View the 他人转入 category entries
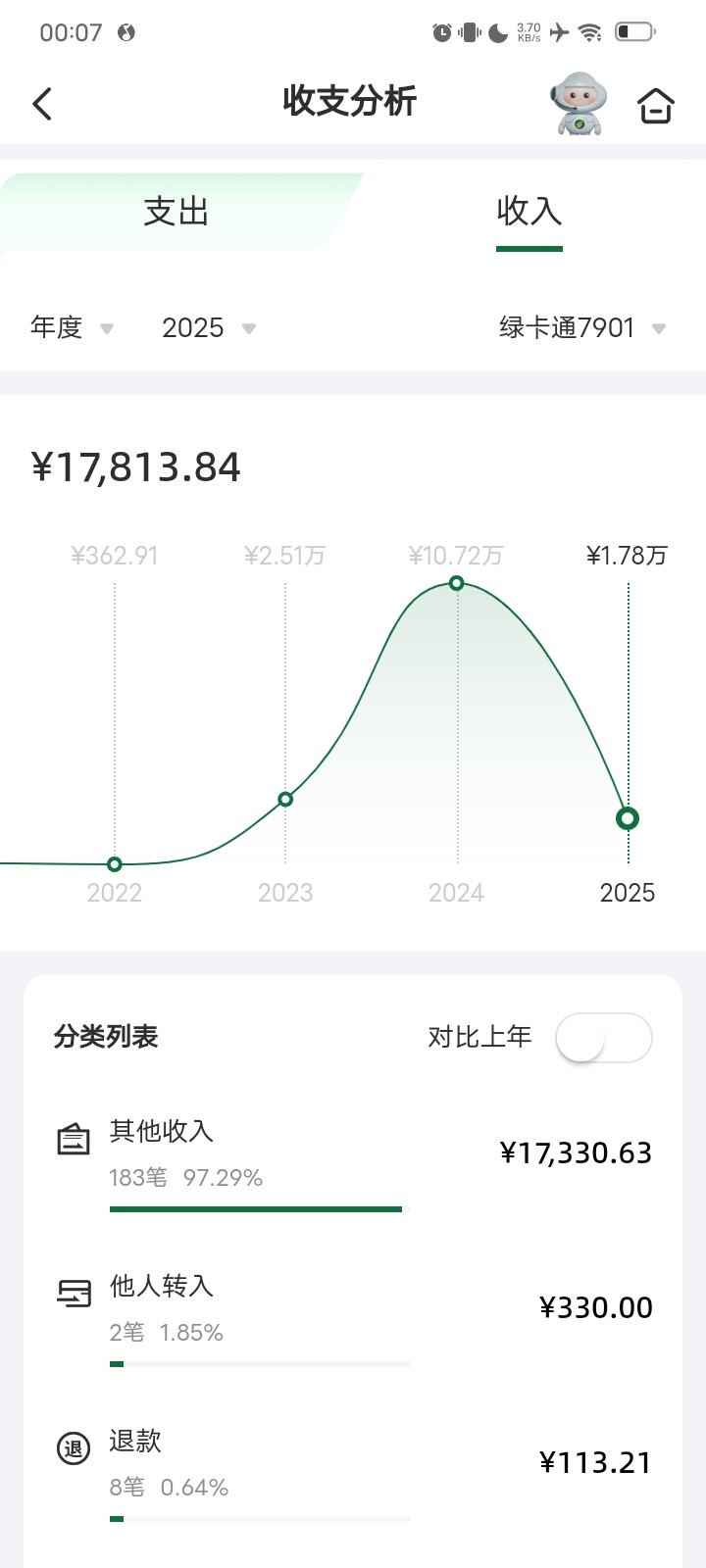The image size is (706, 1568). click(353, 1308)
